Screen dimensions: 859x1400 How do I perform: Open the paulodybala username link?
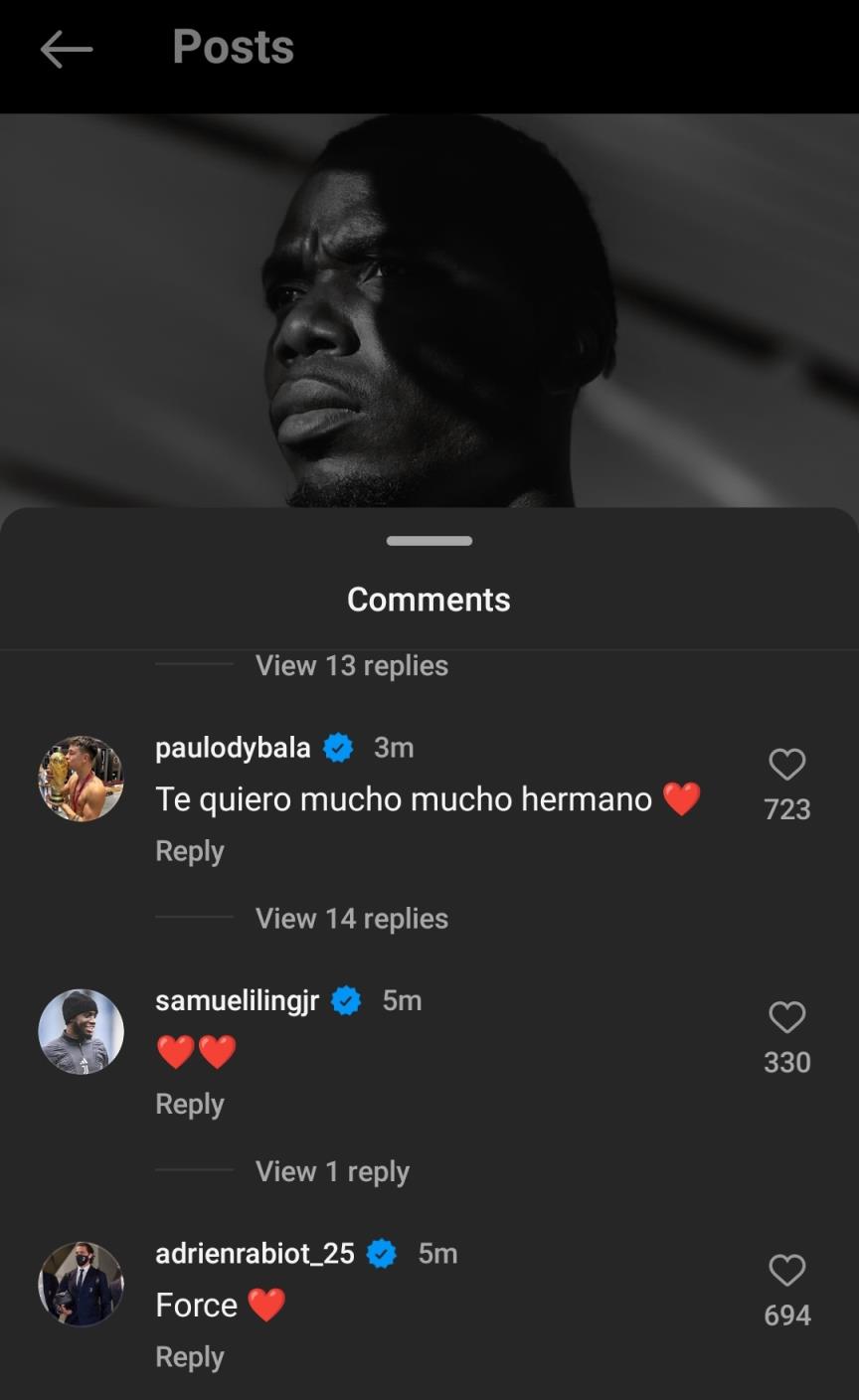click(x=233, y=748)
